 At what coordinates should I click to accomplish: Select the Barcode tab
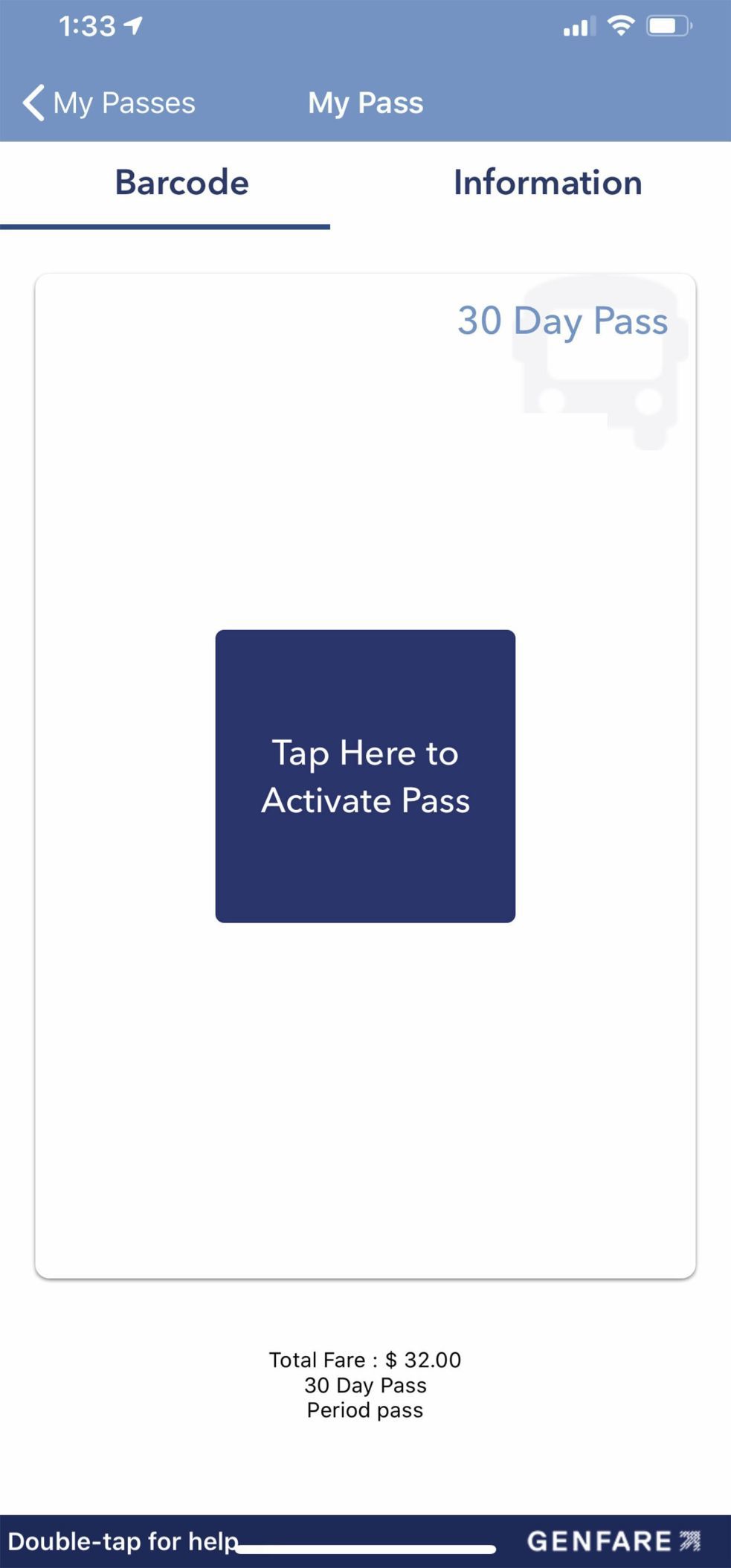[x=181, y=183]
